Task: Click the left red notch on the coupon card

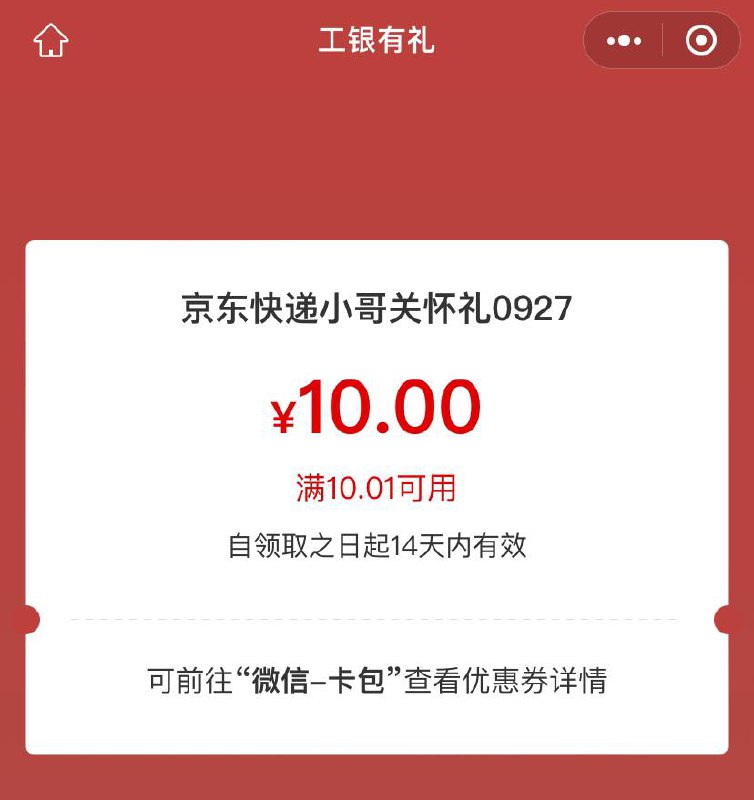Action: [29, 620]
